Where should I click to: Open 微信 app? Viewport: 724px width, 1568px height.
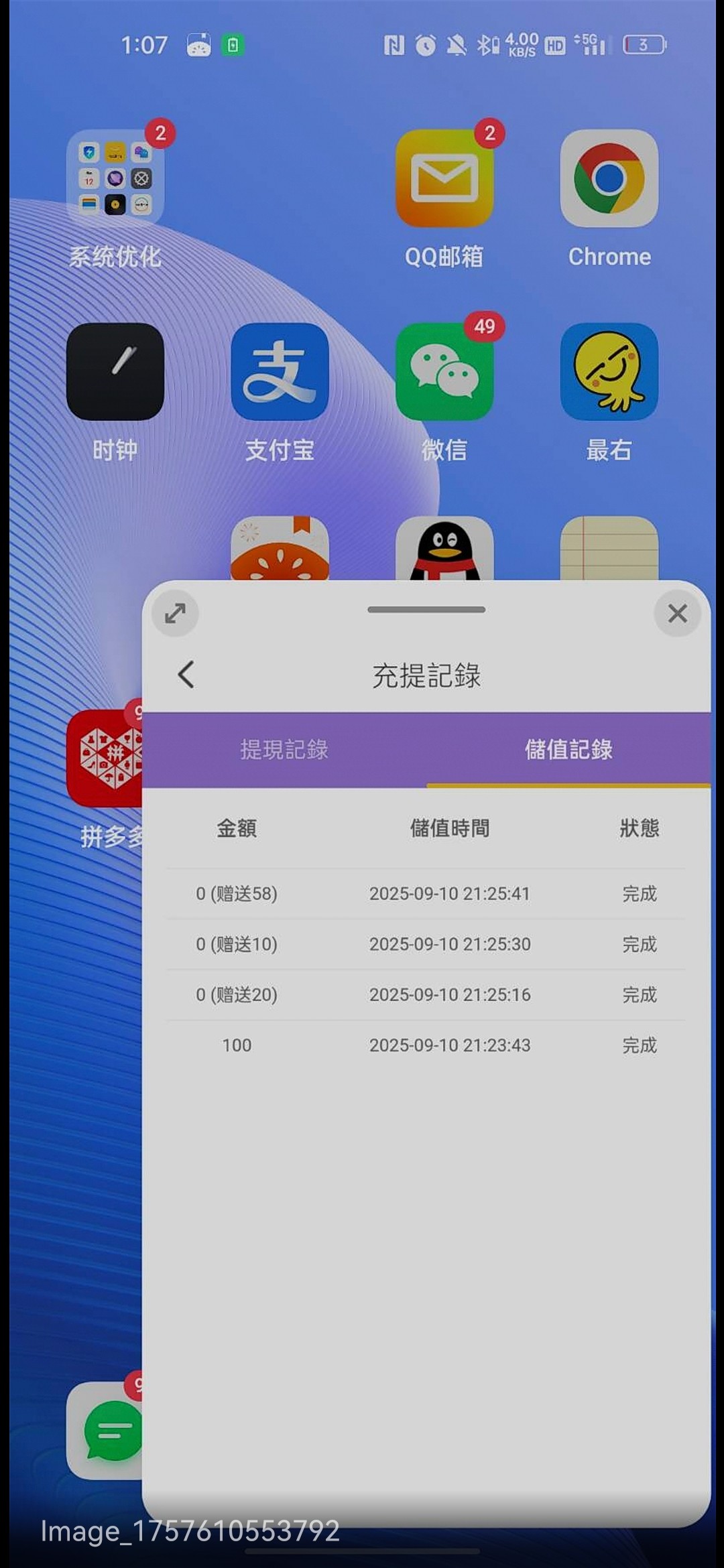444,372
